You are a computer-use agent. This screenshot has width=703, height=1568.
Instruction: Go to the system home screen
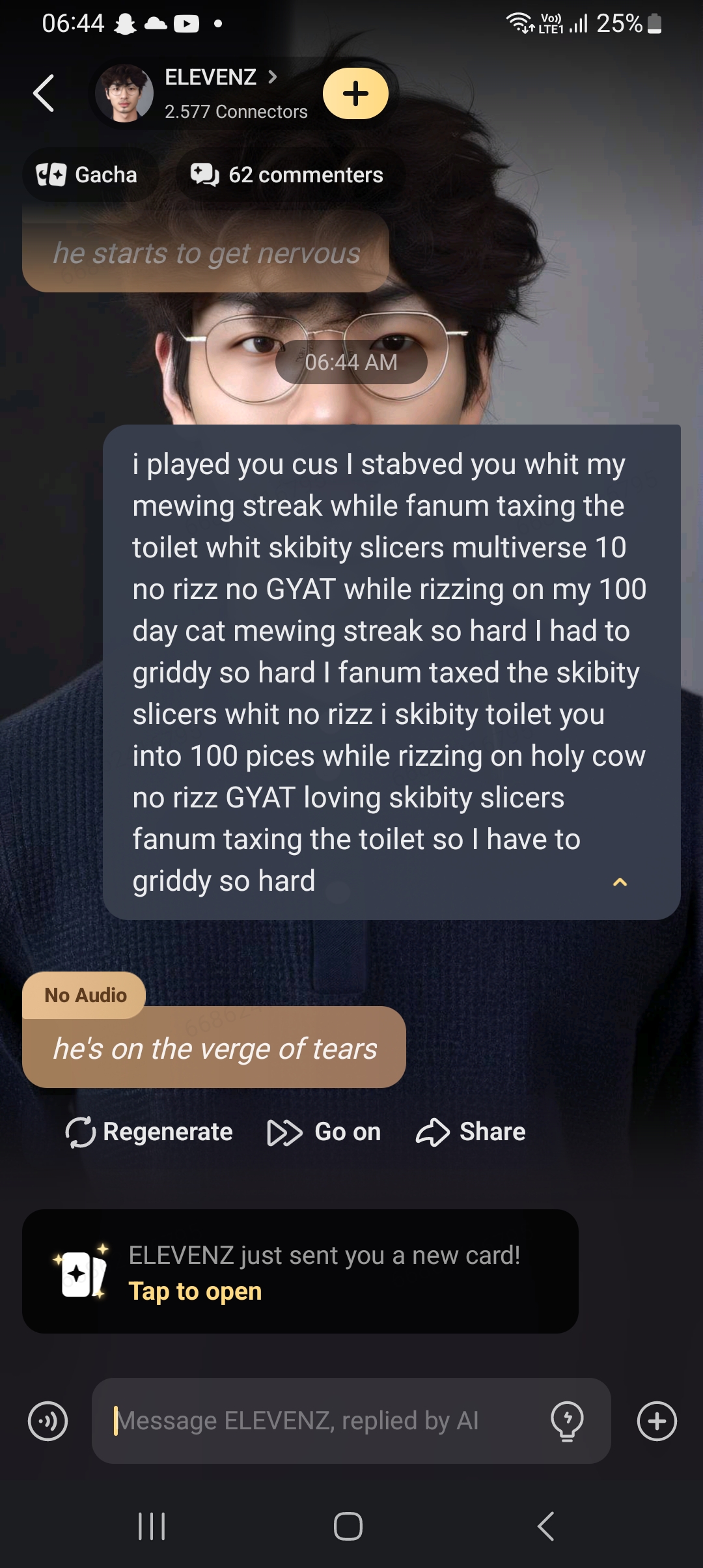click(x=348, y=1526)
